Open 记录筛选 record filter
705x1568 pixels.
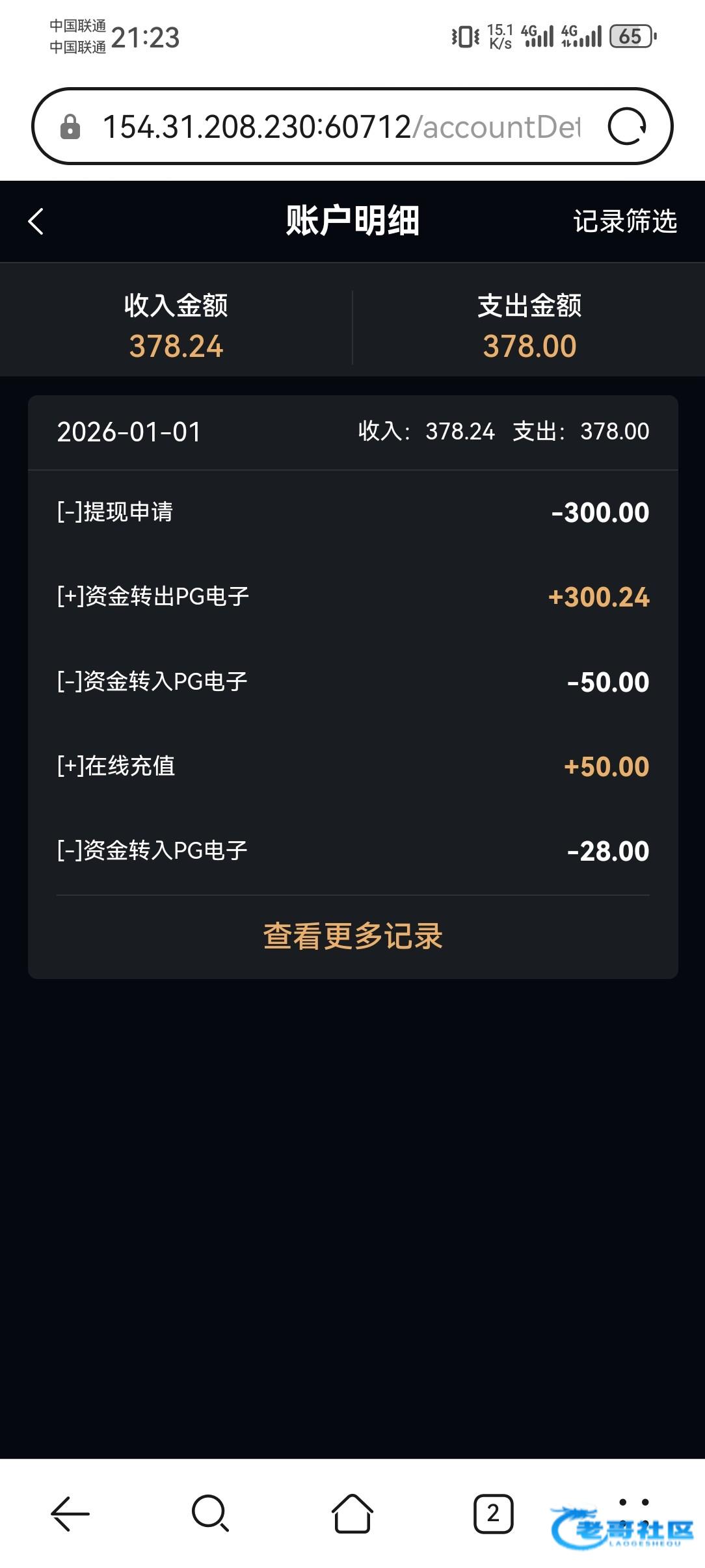tap(624, 222)
